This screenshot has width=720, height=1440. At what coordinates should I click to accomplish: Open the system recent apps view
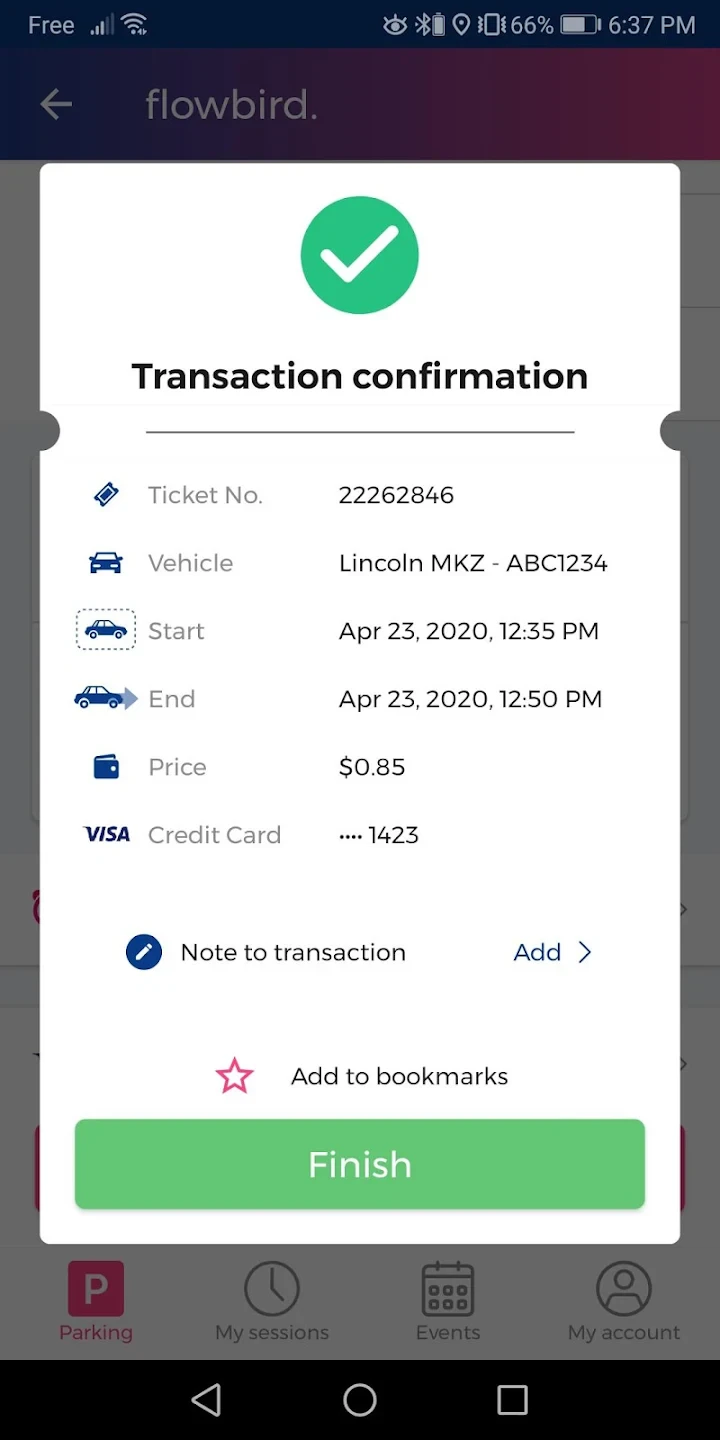click(512, 1400)
